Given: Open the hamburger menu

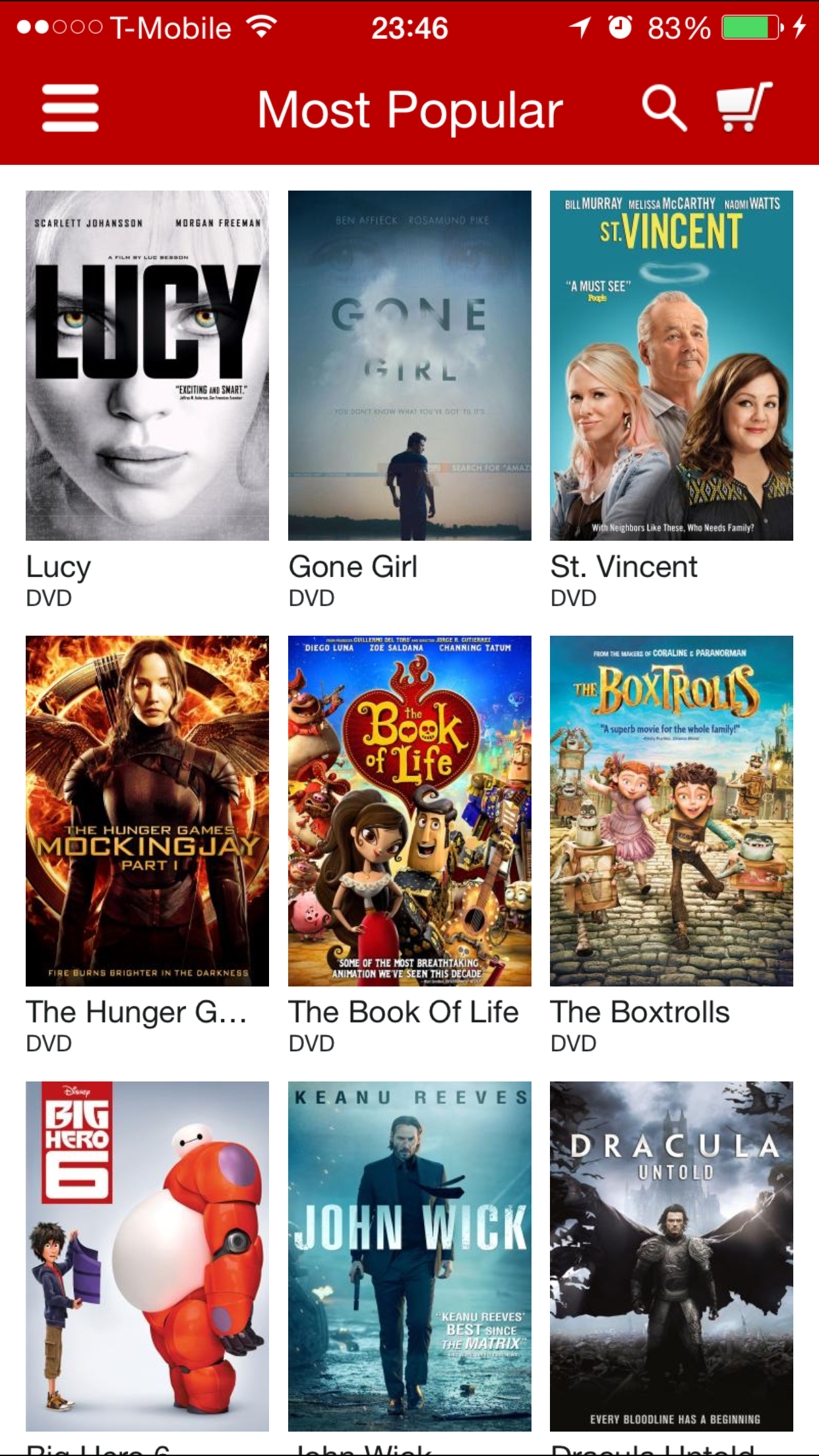Looking at the screenshot, I should pos(71,108).
